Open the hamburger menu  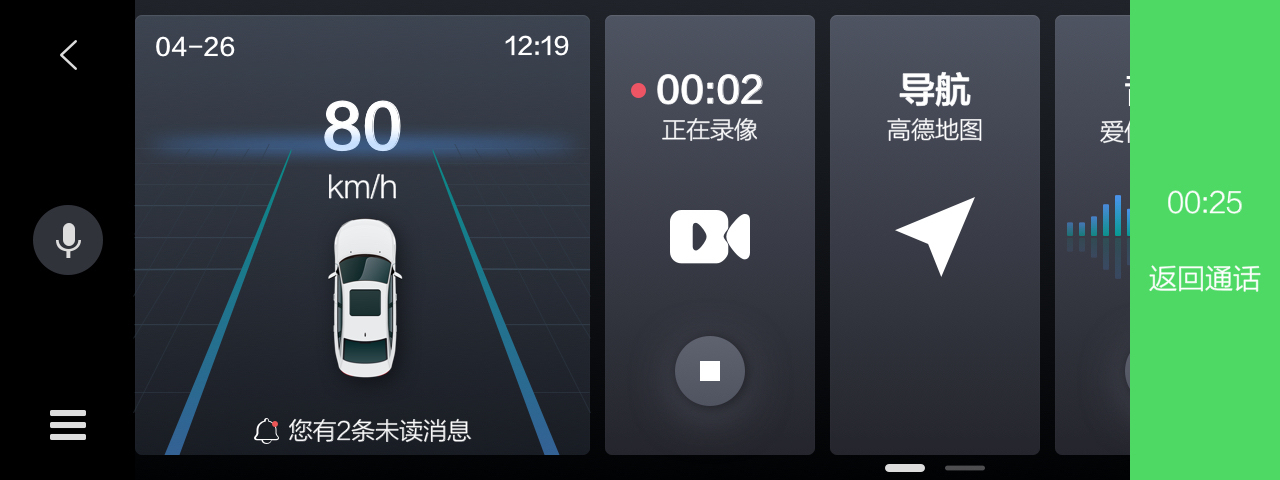(x=68, y=425)
